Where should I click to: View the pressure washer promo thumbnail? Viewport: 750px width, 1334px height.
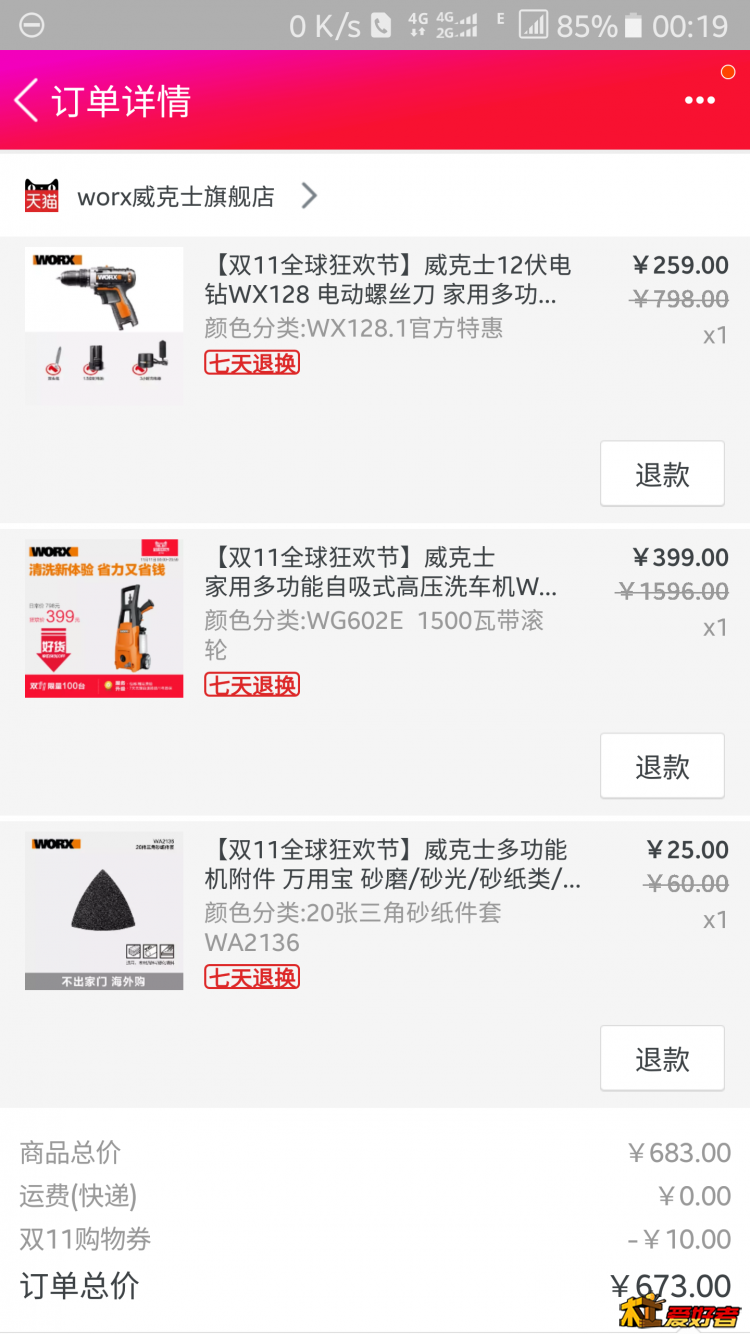[x=103, y=617]
